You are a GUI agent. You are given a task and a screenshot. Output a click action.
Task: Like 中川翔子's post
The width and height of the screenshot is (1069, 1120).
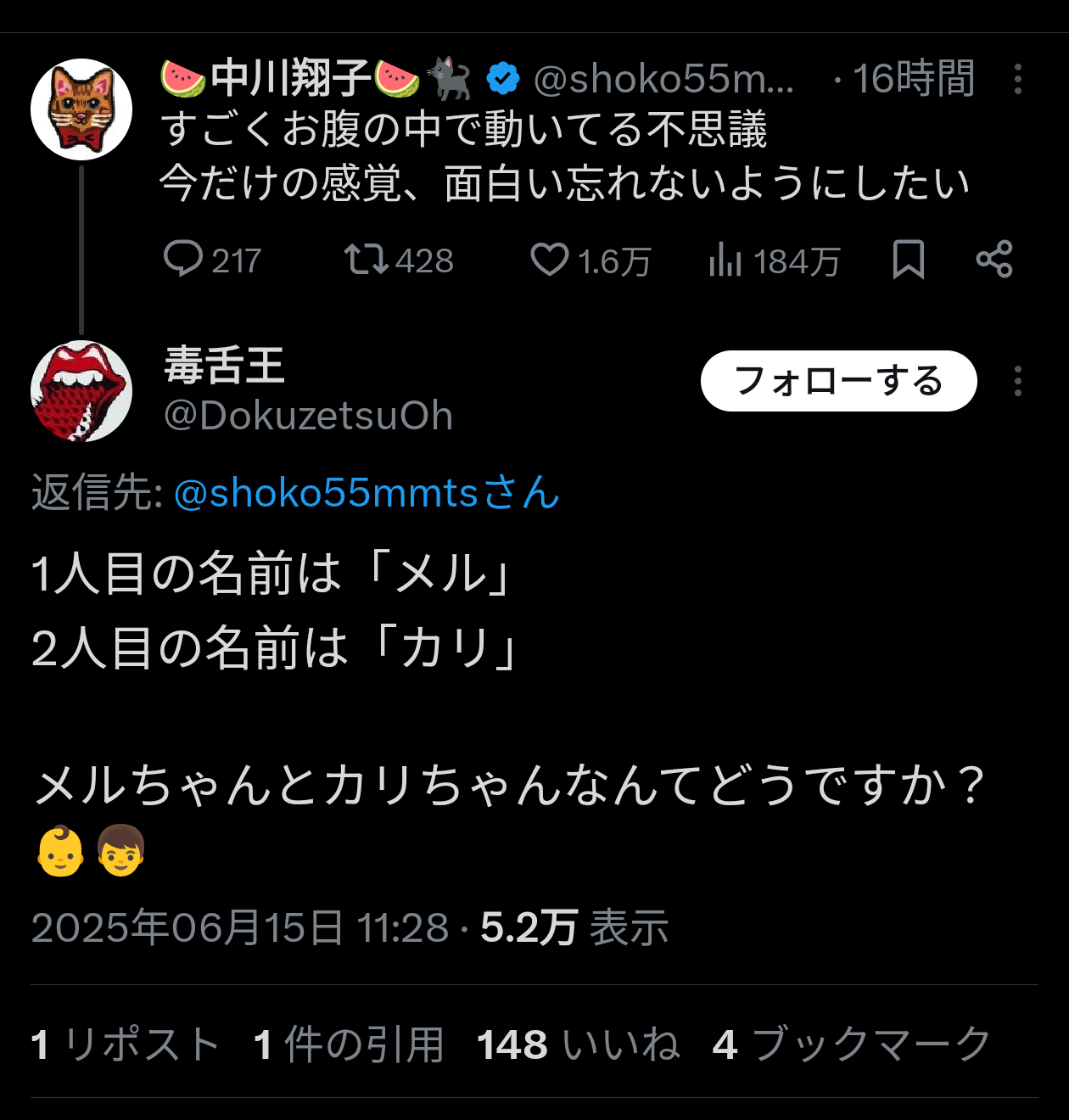pyautogui.click(x=550, y=260)
